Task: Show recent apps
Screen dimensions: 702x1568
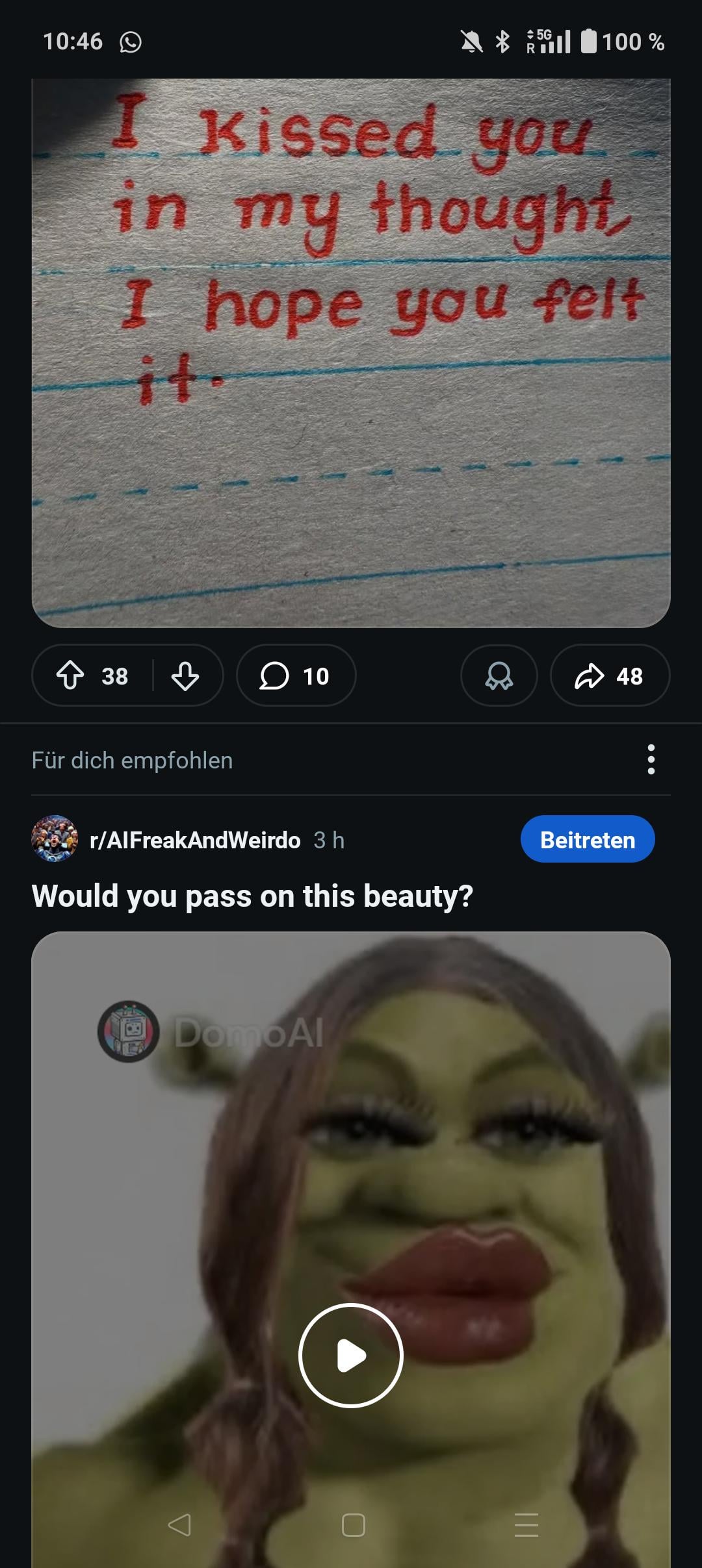Action: point(526,1524)
